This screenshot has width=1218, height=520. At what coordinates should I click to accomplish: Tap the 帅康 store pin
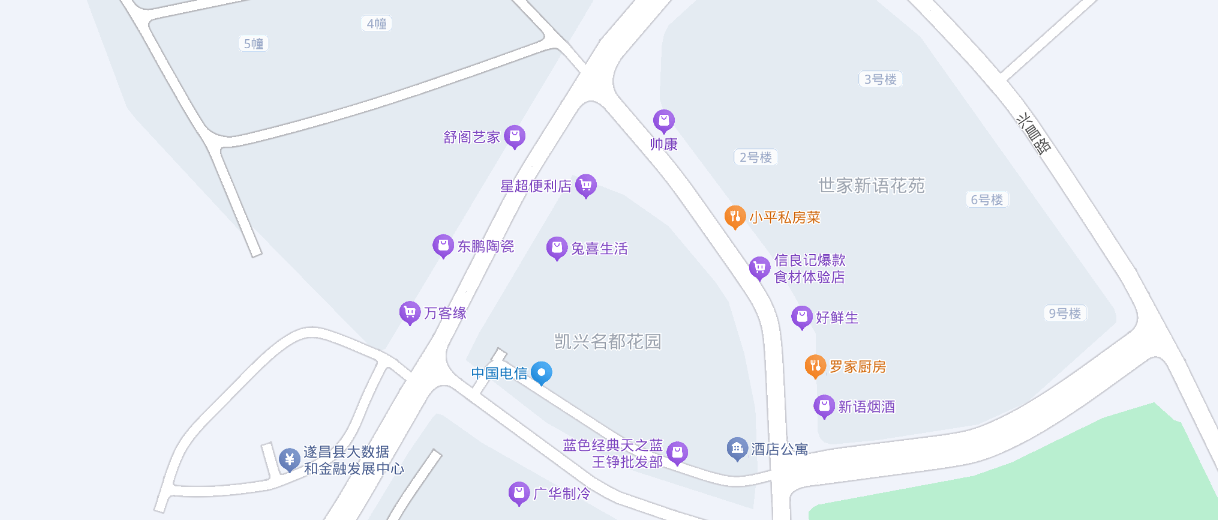[x=664, y=121]
